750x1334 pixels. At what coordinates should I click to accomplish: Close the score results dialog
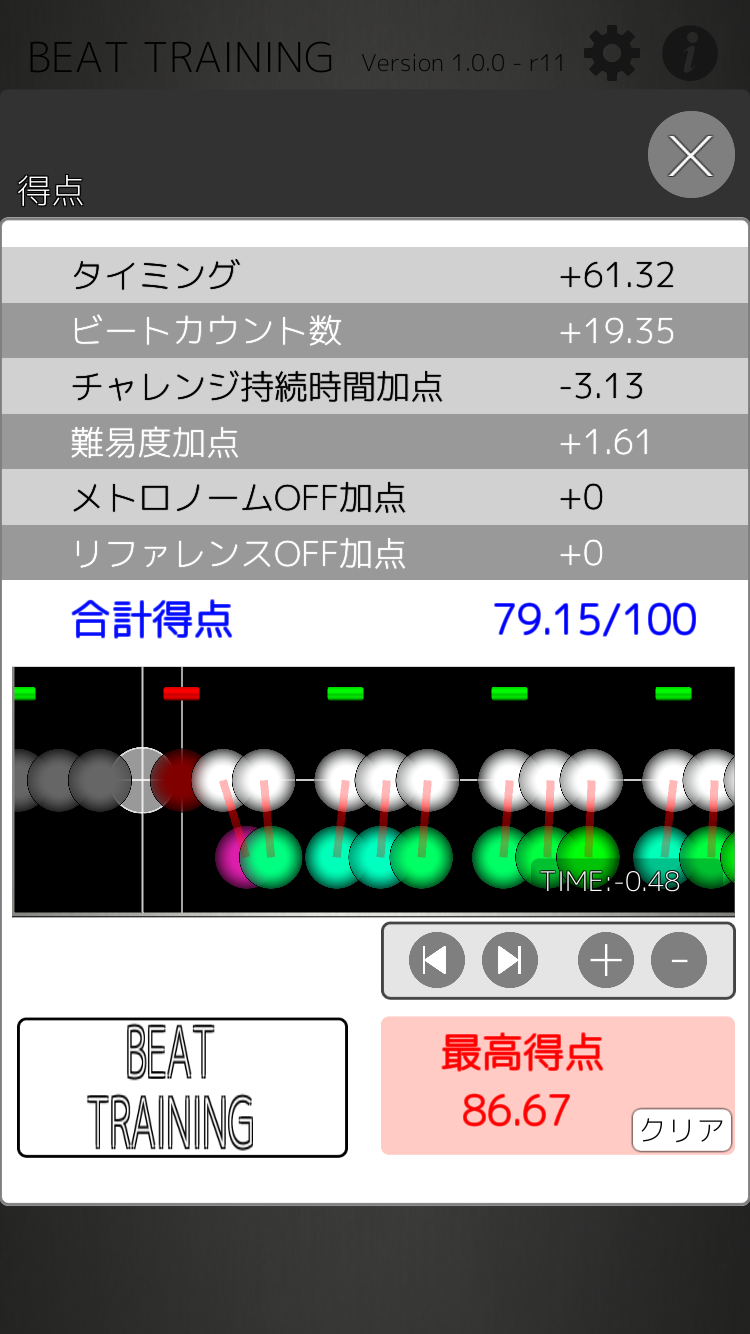(x=691, y=155)
